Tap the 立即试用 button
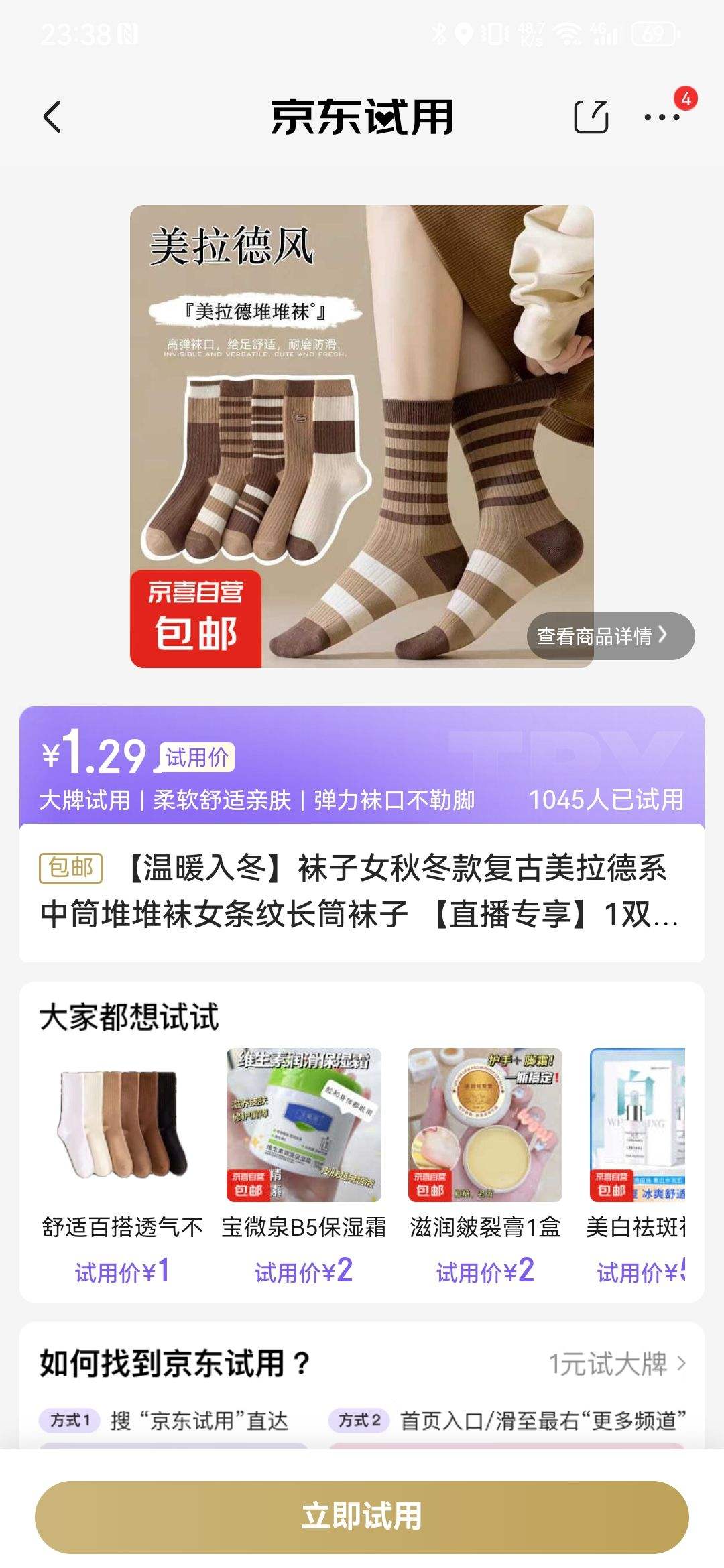 tap(362, 1516)
